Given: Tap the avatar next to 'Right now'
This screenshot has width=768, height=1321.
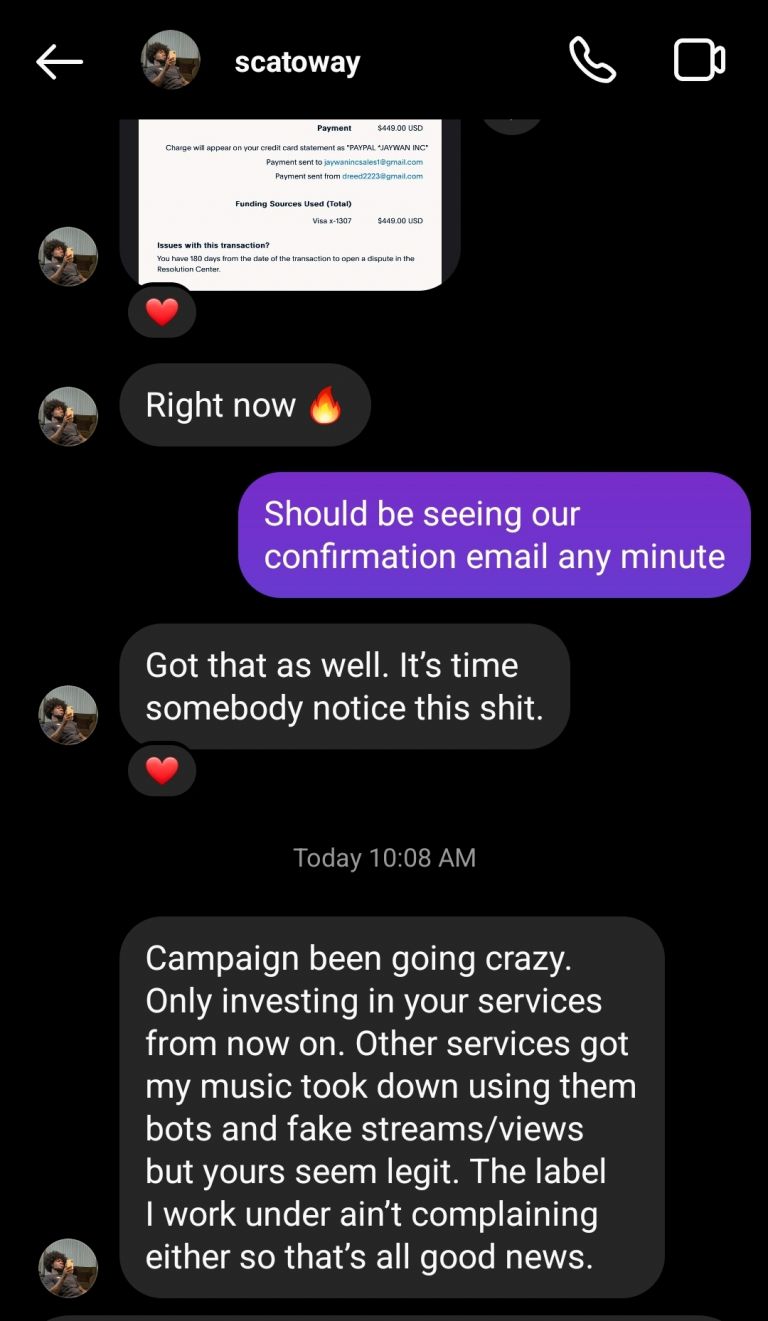Looking at the screenshot, I should (x=68, y=416).
